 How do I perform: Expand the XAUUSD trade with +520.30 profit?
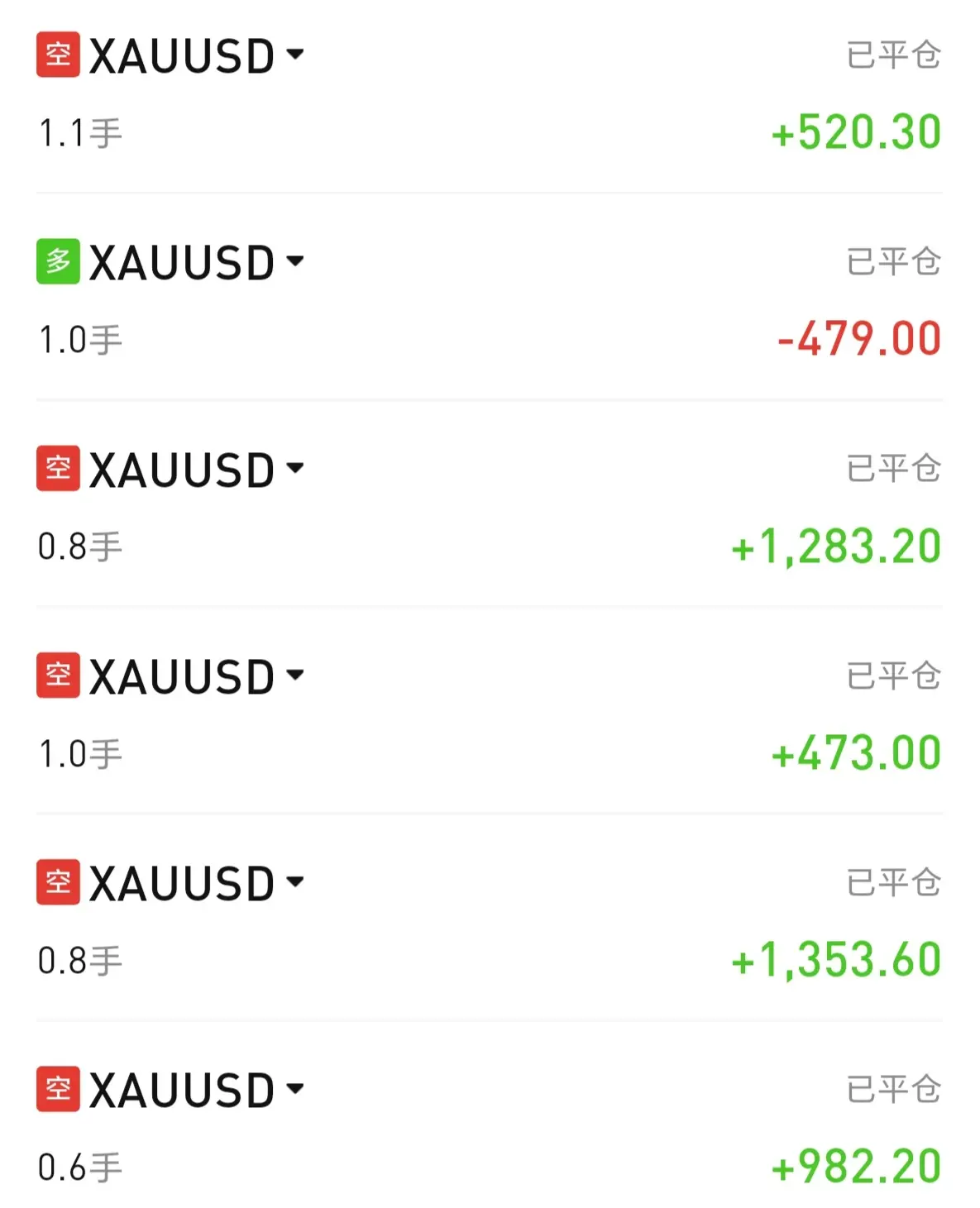pyautogui.click(x=295, y=55)
